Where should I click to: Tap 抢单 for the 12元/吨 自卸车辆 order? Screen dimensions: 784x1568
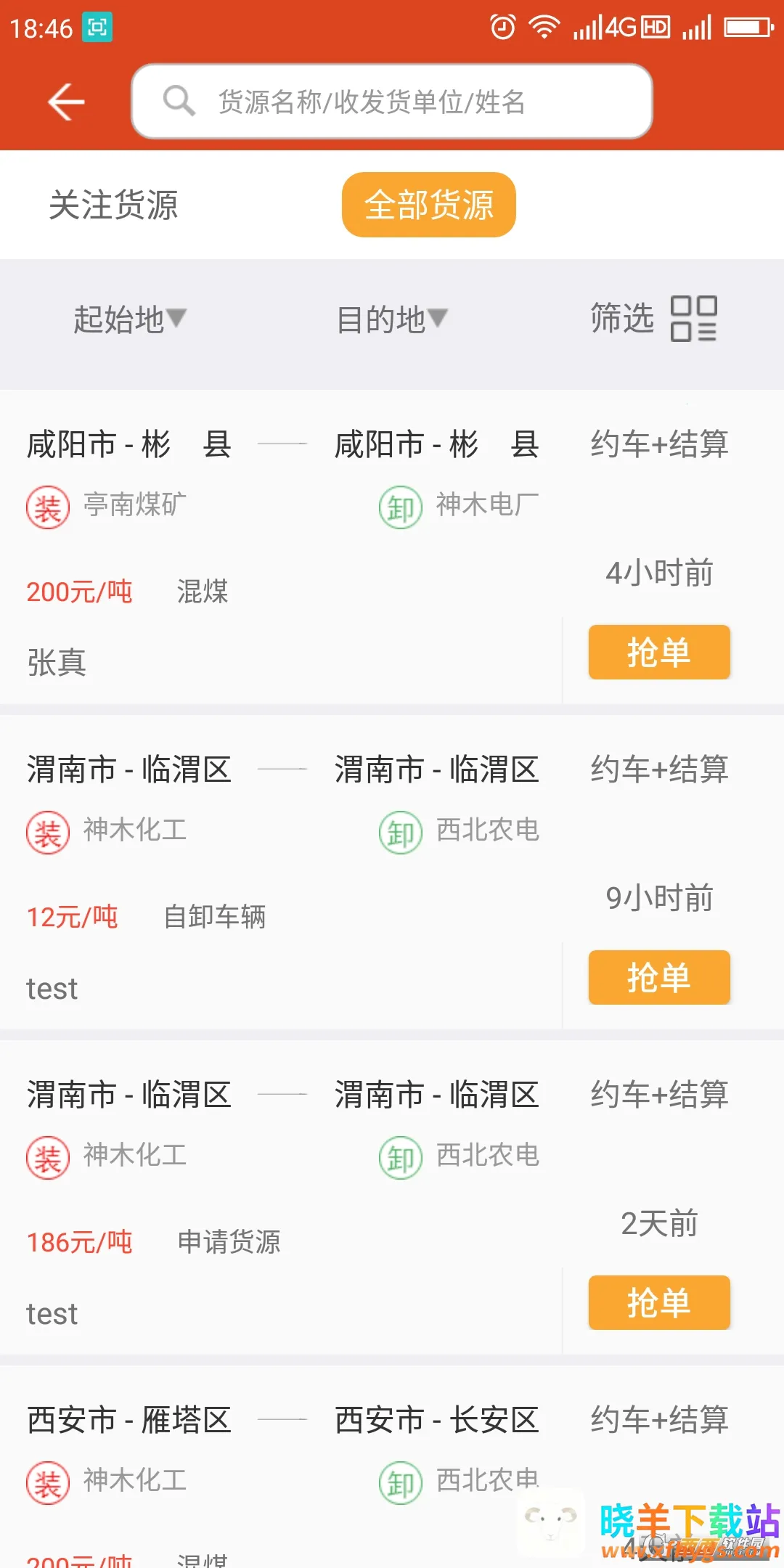click(x=658, y=977)
